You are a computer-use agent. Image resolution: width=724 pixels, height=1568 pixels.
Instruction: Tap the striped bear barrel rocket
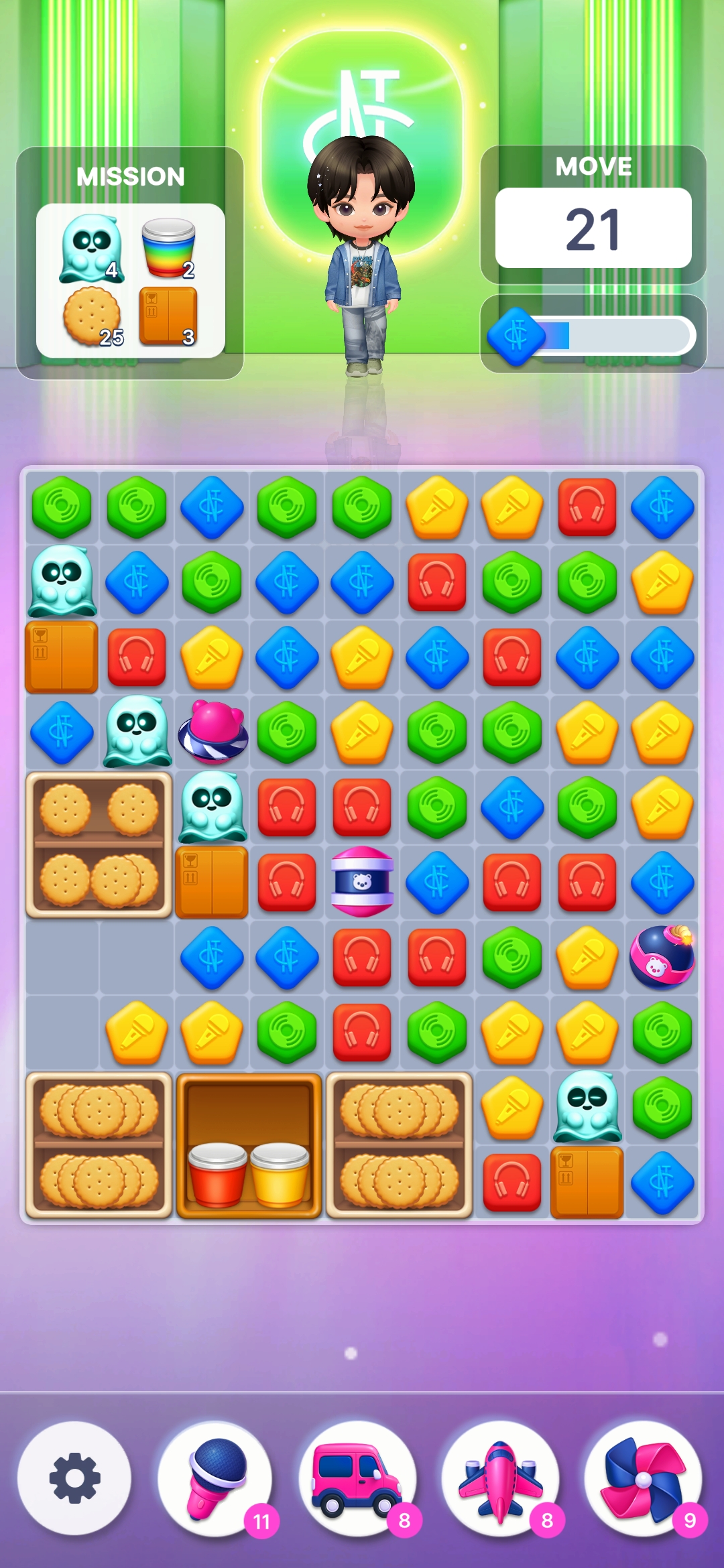[362, 881]
